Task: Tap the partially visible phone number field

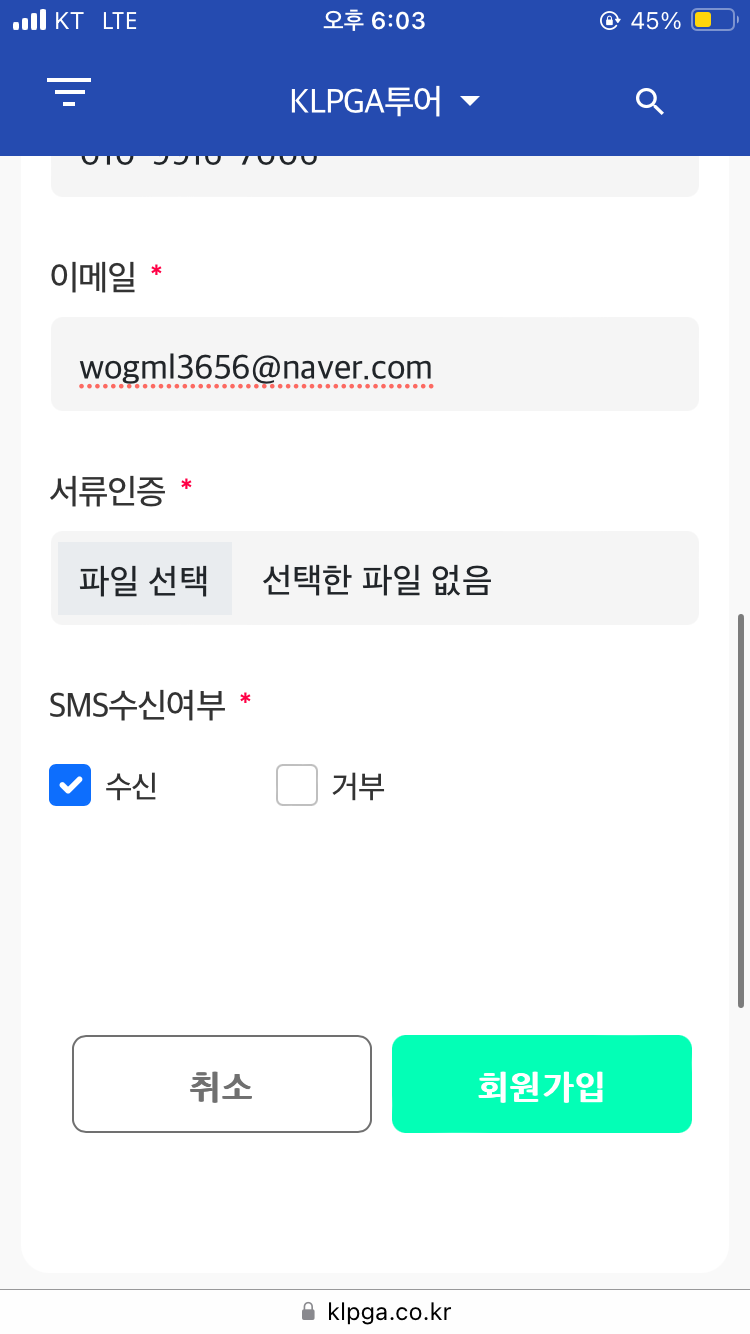Action: click(375, 176)
